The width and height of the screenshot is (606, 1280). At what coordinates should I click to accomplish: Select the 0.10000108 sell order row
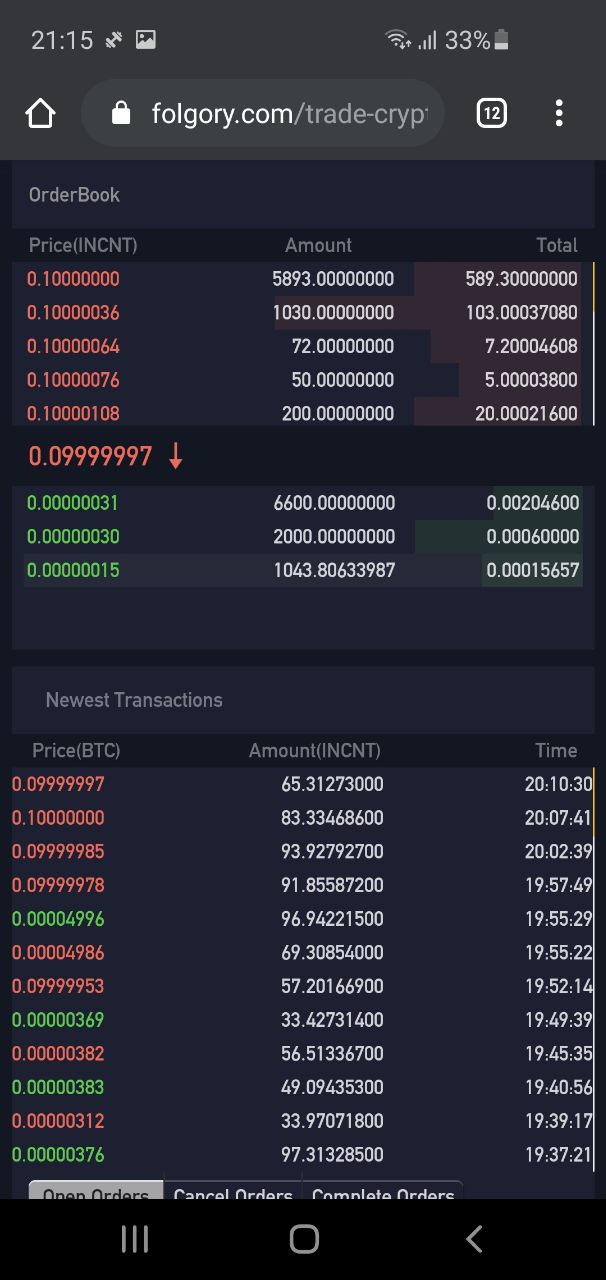pos(303,413)
